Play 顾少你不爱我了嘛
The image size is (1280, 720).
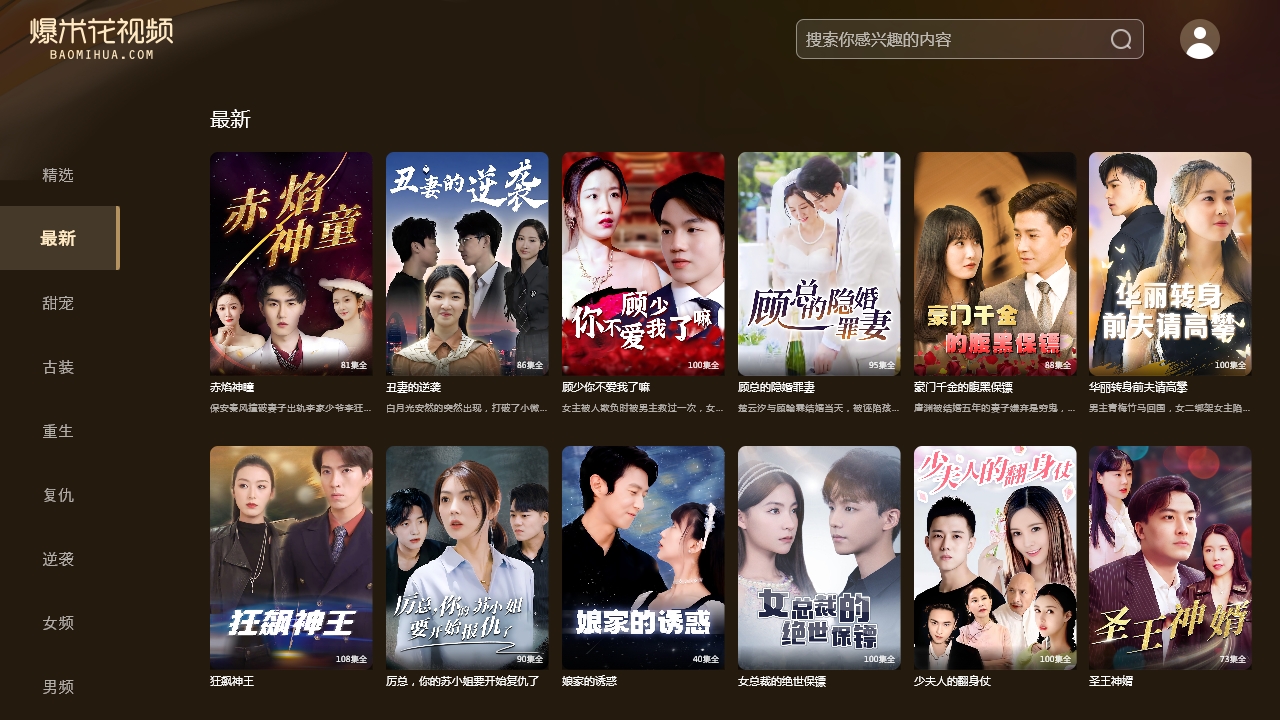643,264
